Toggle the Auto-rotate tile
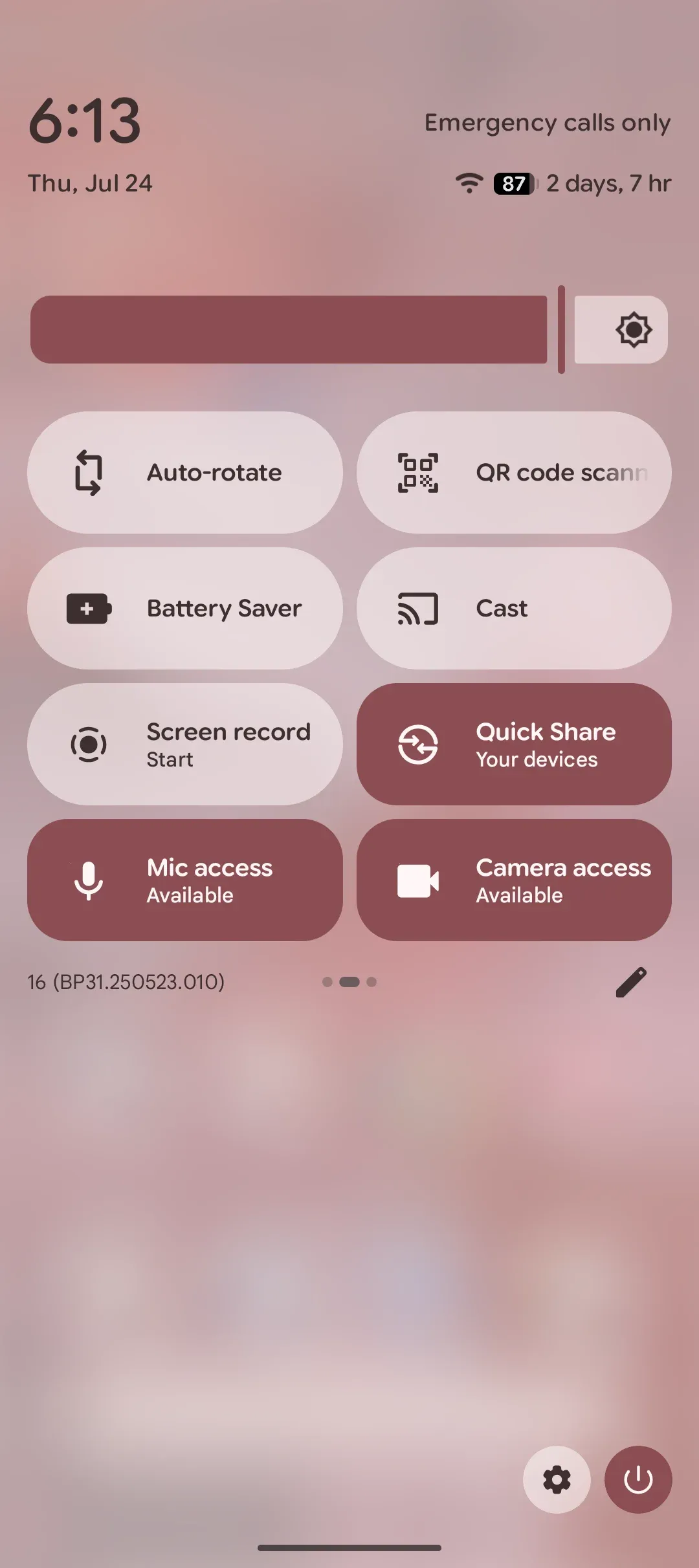The width and height of the screenshot is (699, 1568). coord(184,472)
